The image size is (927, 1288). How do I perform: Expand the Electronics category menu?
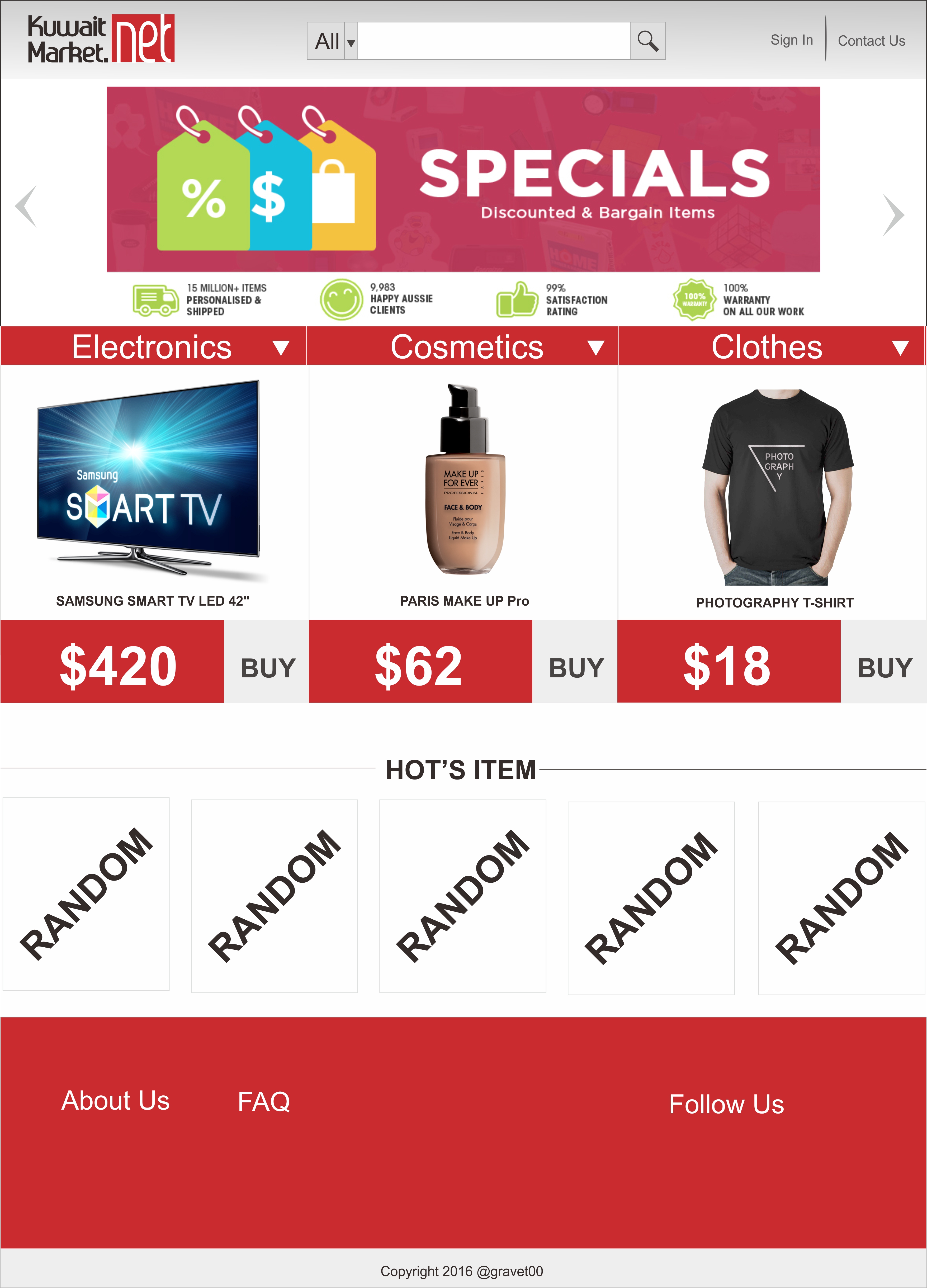click(281, 348)
